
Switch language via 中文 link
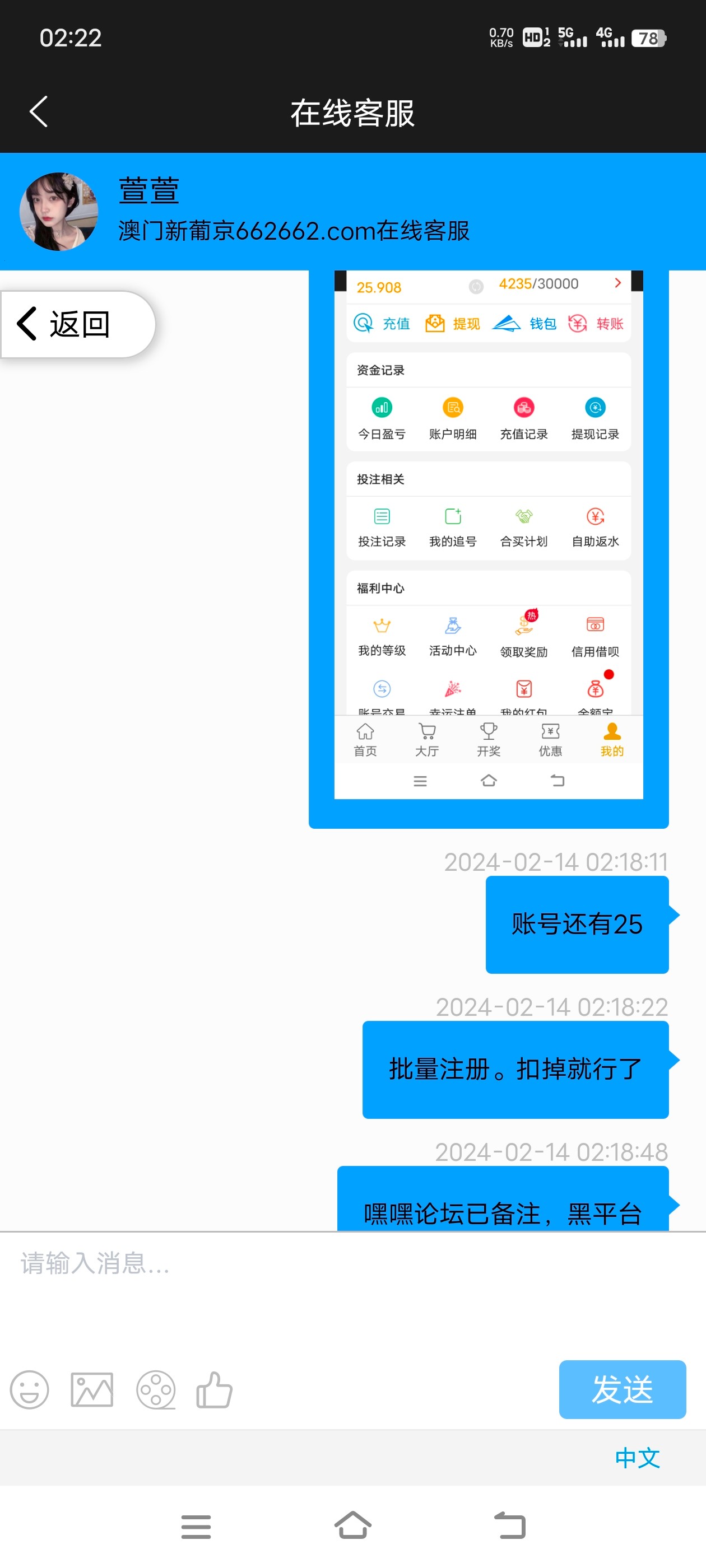[637, 1458]
